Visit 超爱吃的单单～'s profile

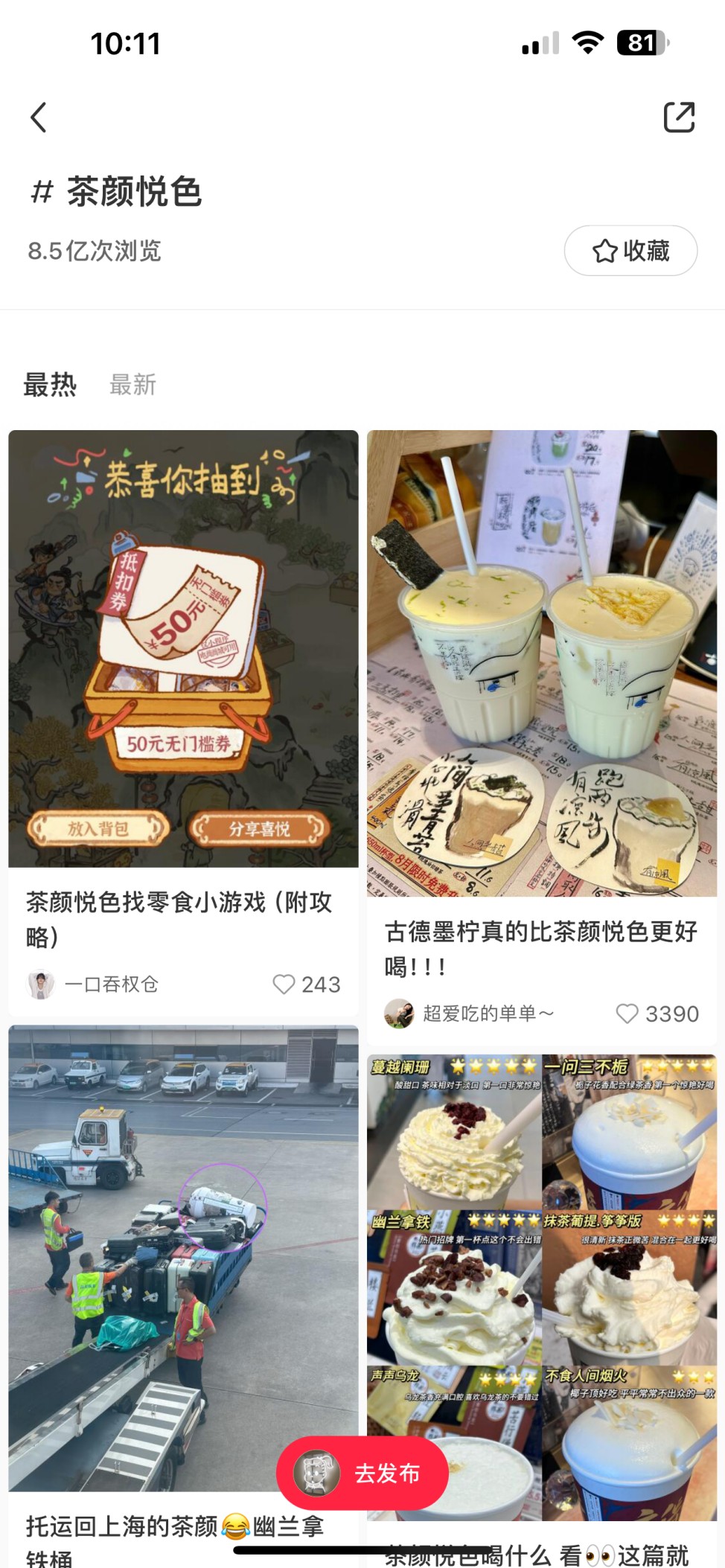pos(400,1013)
